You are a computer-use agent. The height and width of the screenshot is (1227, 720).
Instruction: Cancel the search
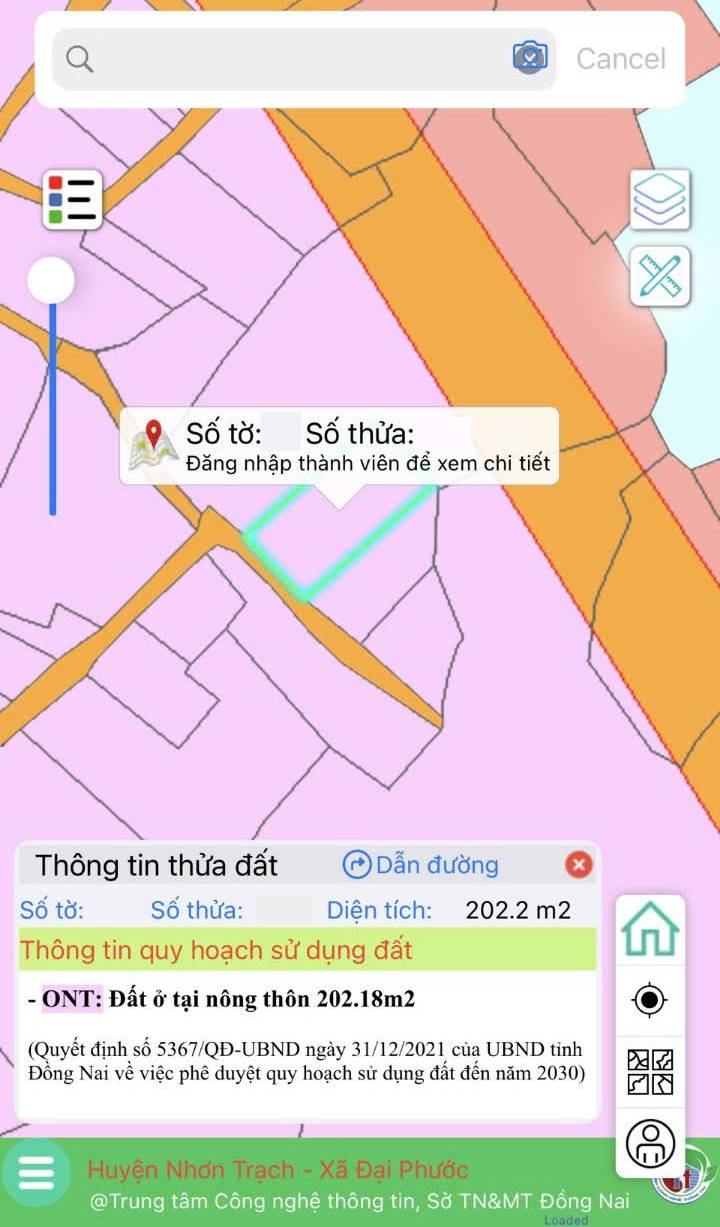pyautogui.click(x=621, y=59)
